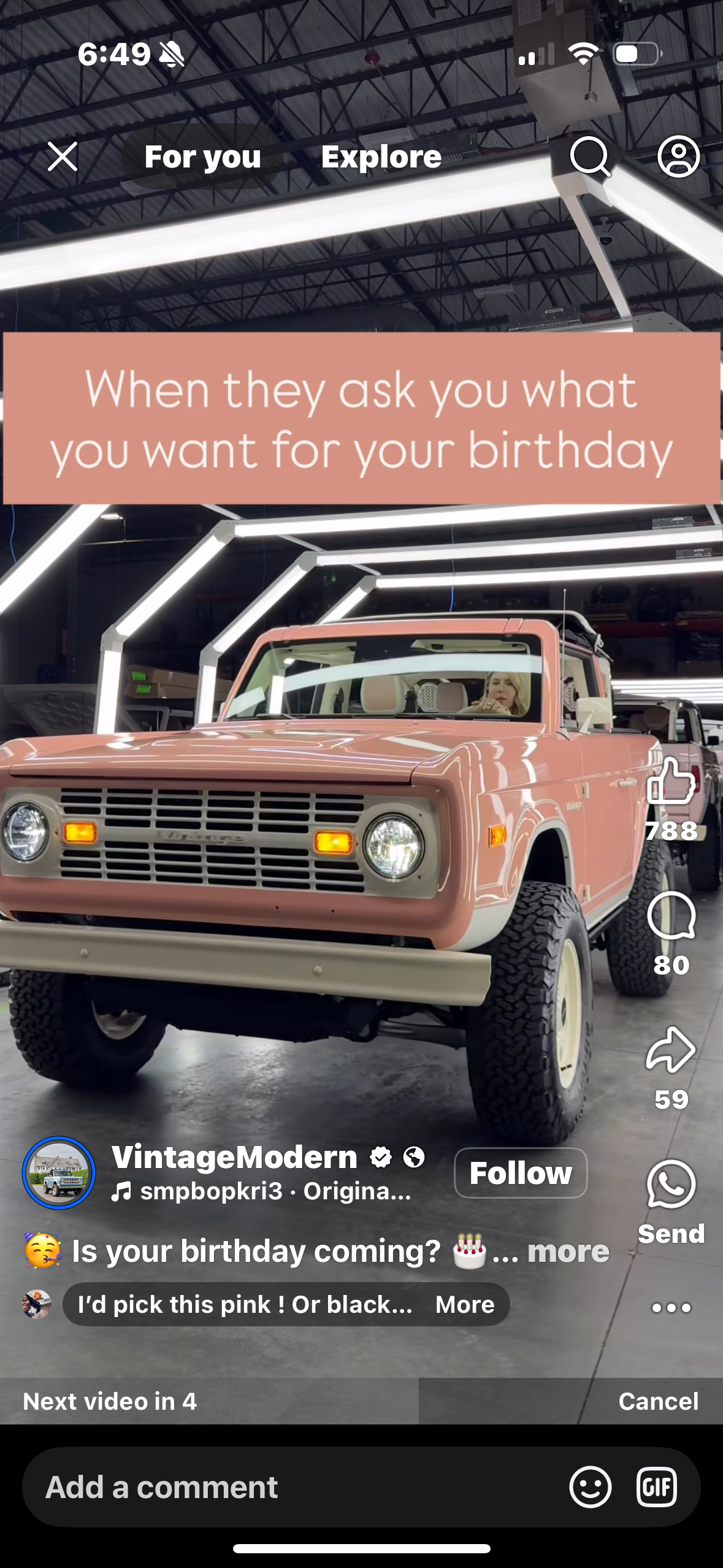
Task: Open the profile icon
Action: (x=679, y=156)
